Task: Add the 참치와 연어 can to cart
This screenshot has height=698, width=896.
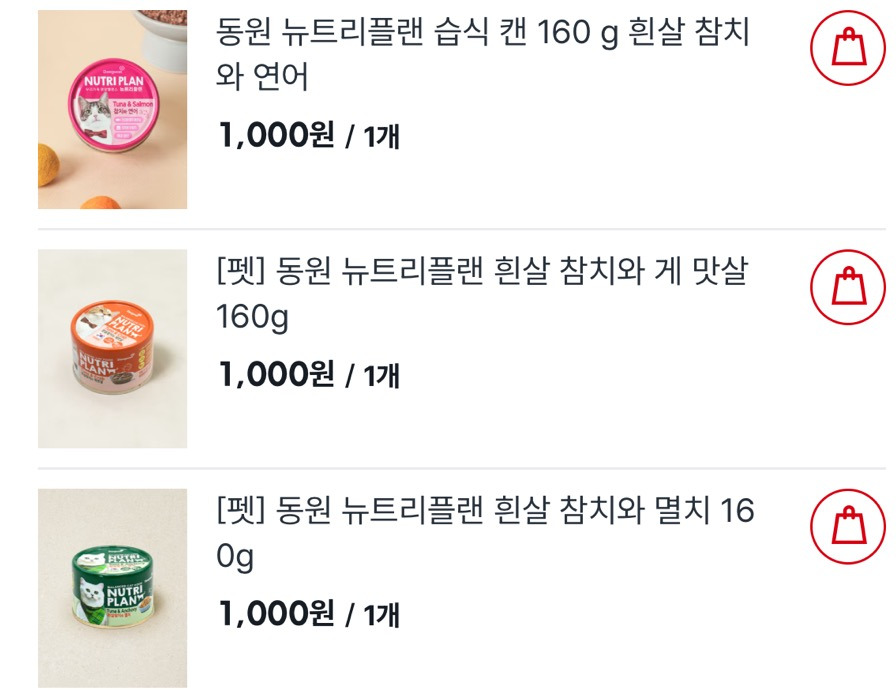Action: [x=848, y=48]
